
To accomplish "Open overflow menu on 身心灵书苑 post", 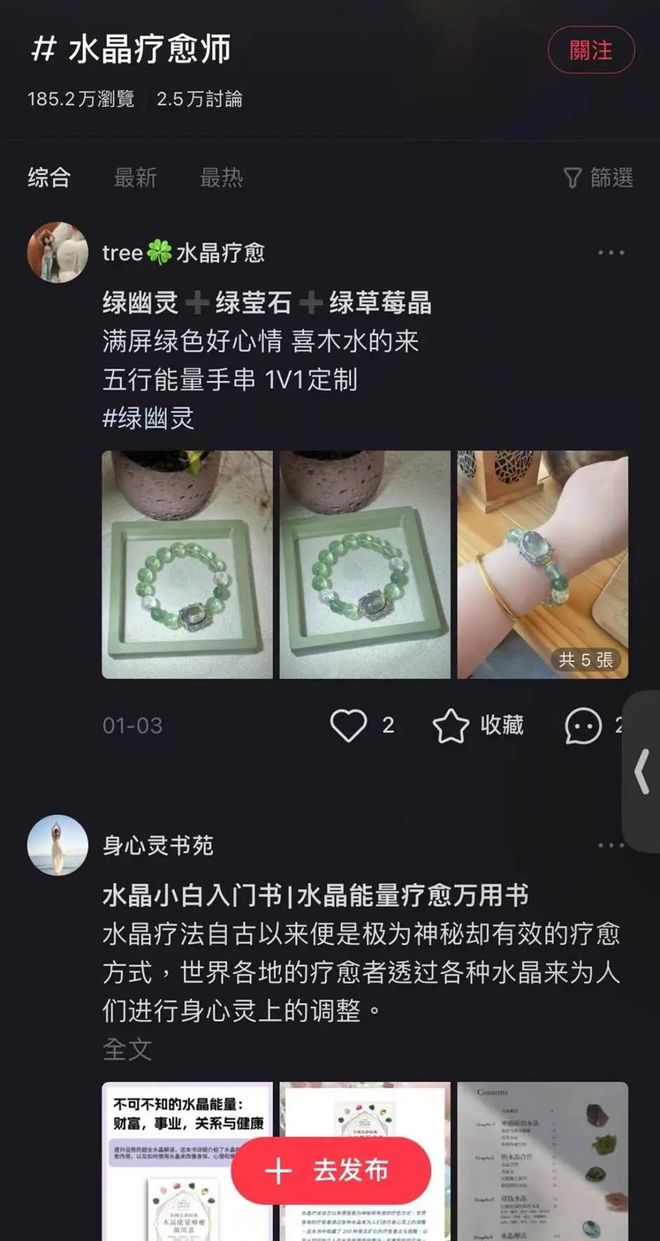I will pyautogui.click(x=611, y=846).
